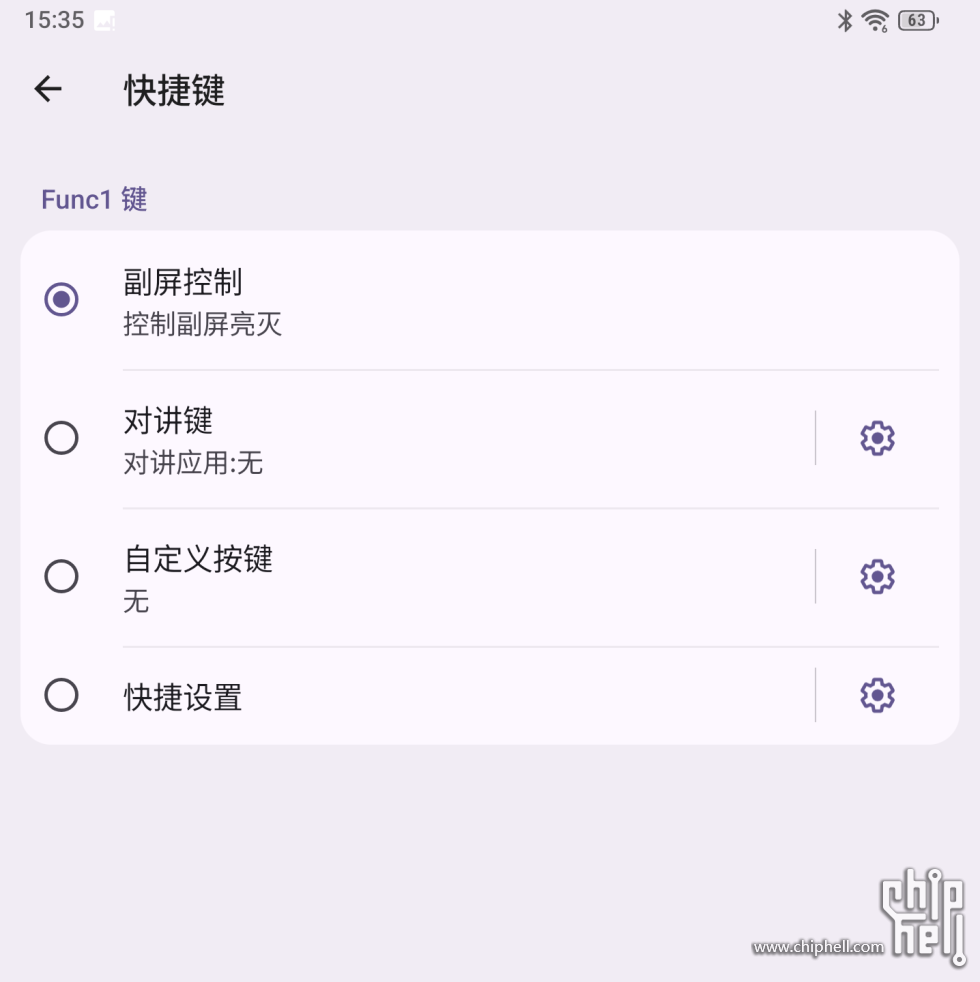Select the 快捷设置 radio button
This screenshot has width=980, height=982.
pos(61,695)
